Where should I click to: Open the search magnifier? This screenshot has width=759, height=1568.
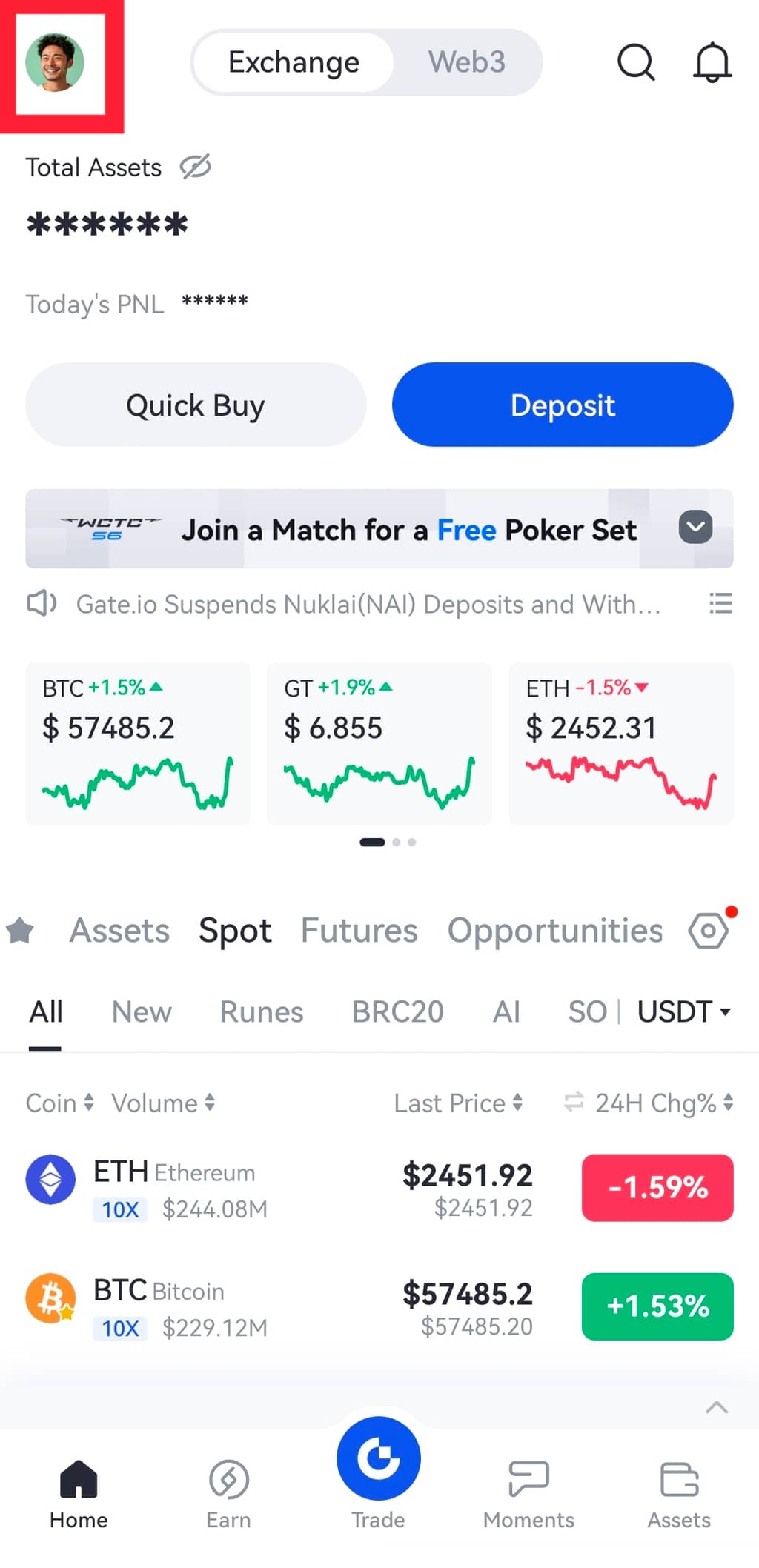tap(636, 62)
